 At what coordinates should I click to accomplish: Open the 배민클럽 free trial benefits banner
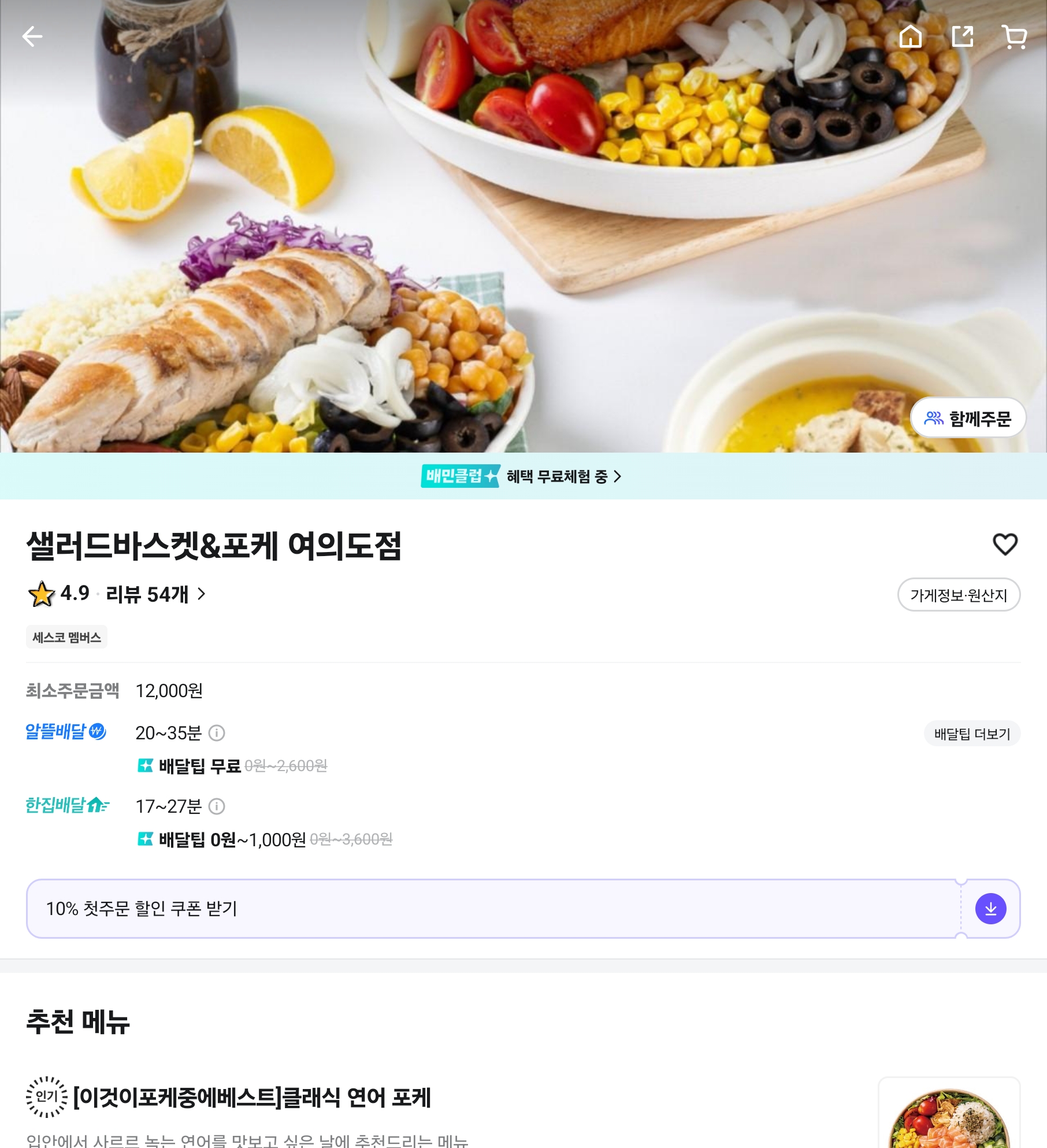[x=522, y=476]
